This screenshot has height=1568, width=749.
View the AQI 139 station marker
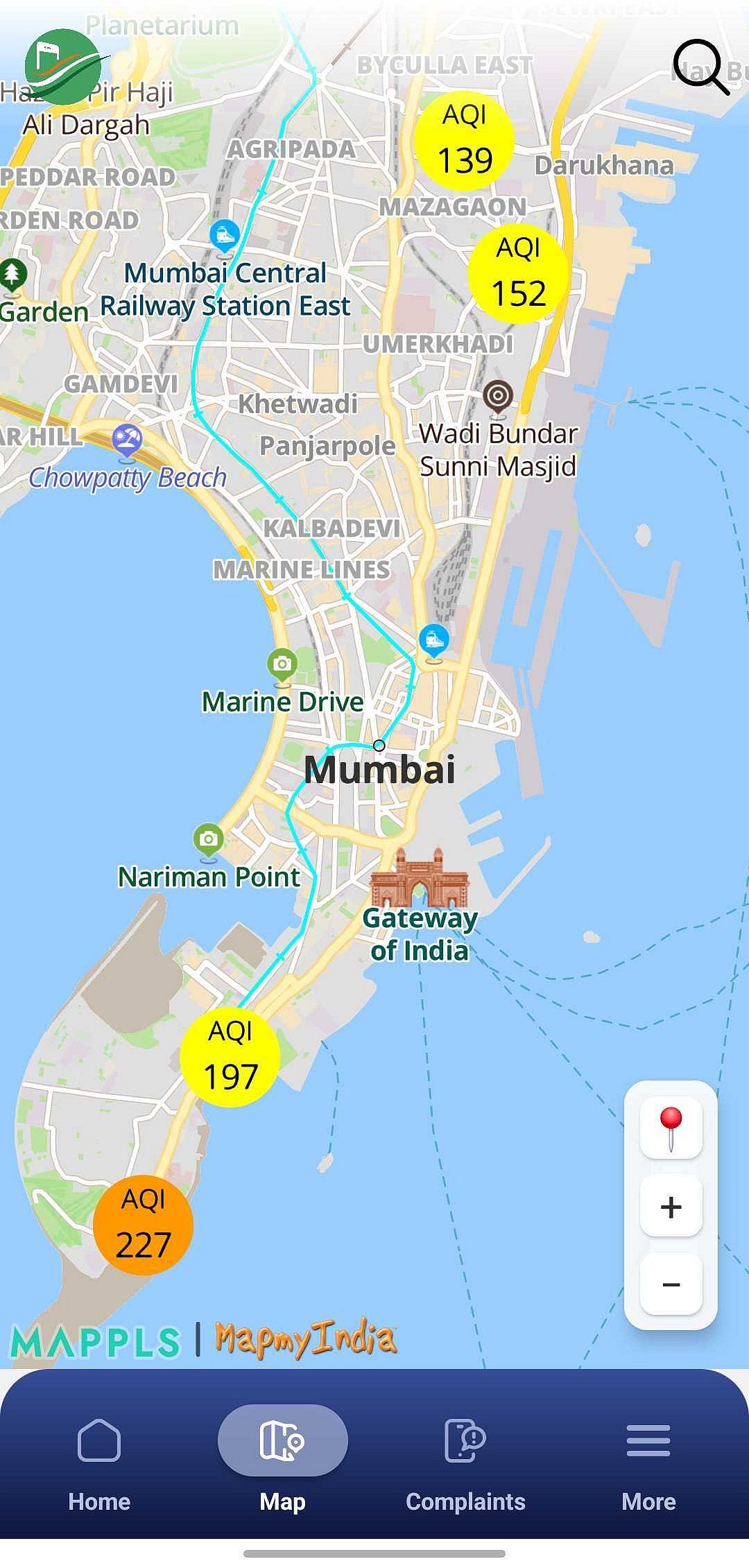465,141
